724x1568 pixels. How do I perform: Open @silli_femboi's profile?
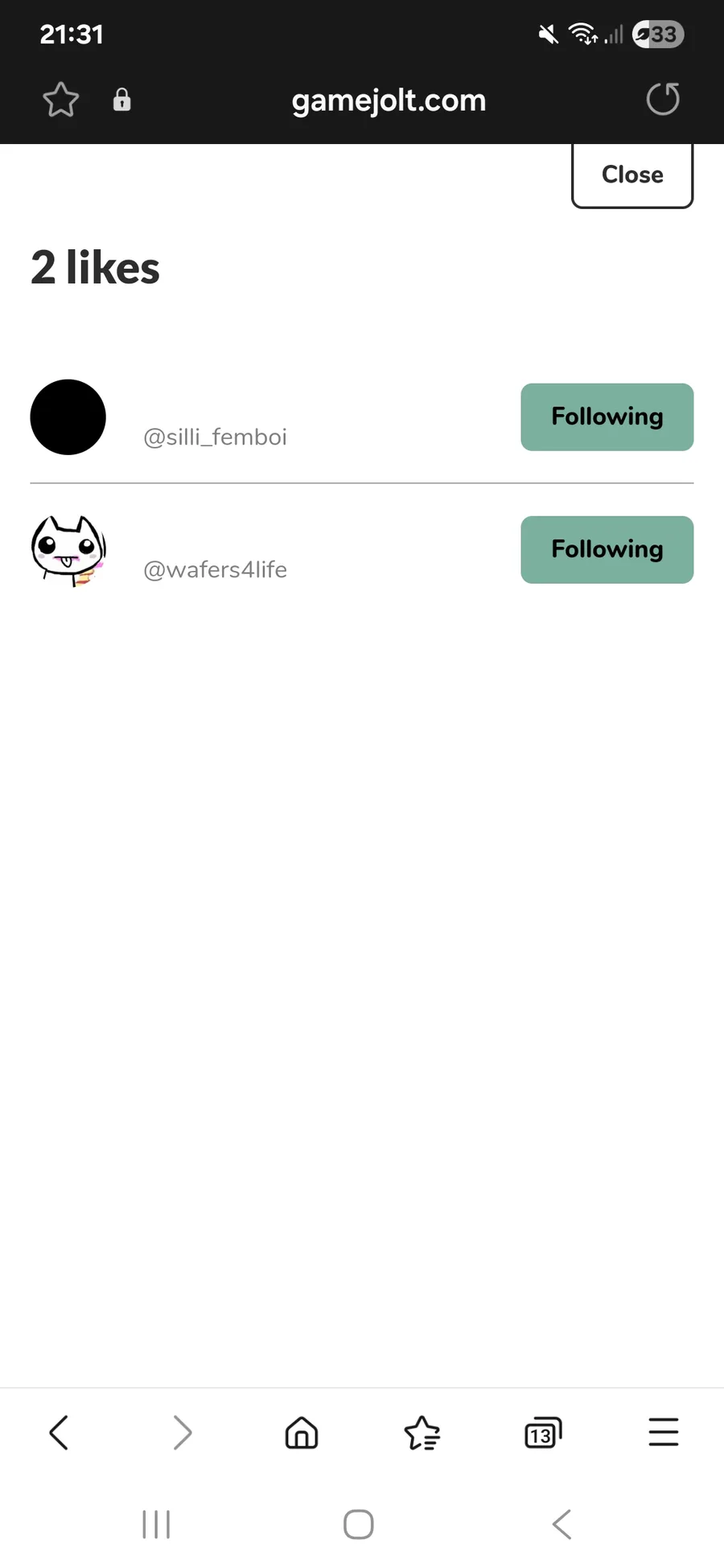215,437
